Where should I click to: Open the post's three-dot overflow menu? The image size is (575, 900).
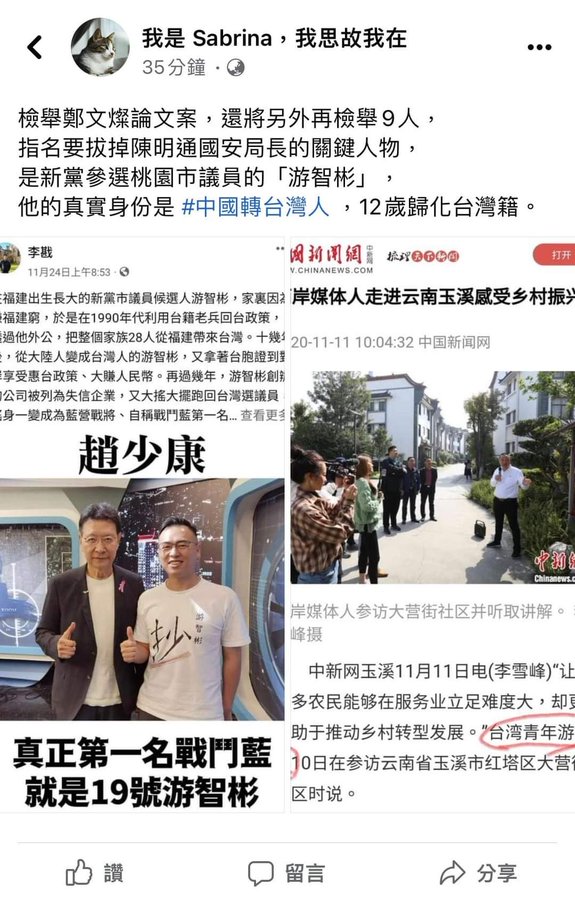click(539, 47)
